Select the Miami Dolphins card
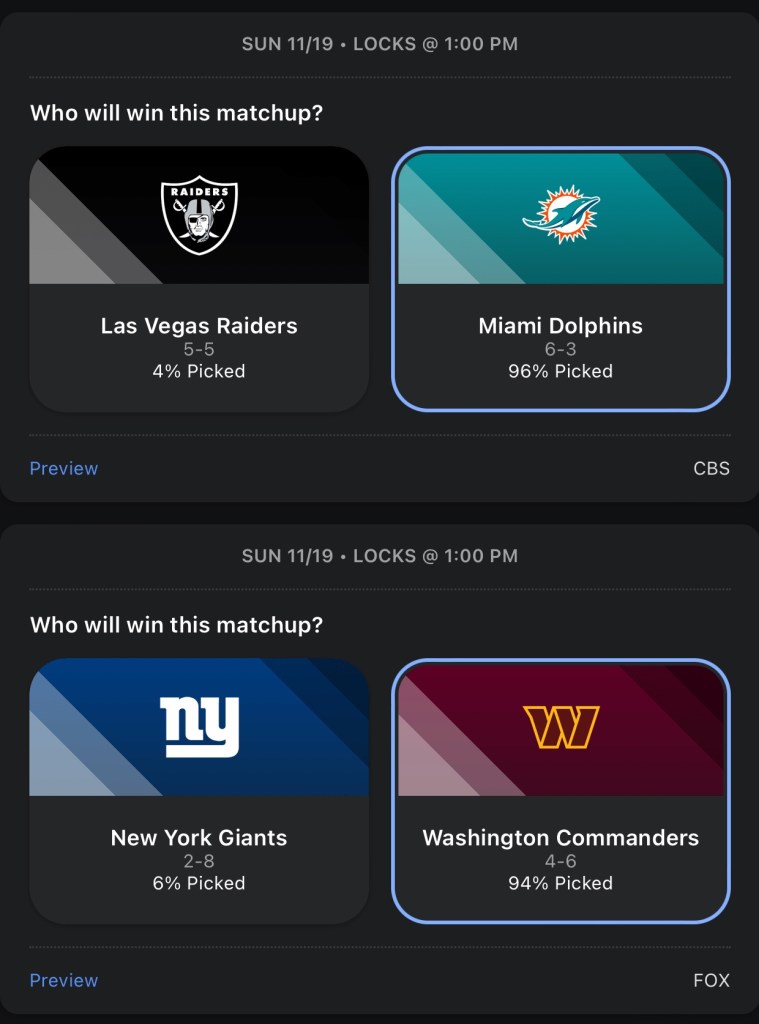Image resolution: width=759 pixels, height=1024 pixels. [x=560, y=280]
